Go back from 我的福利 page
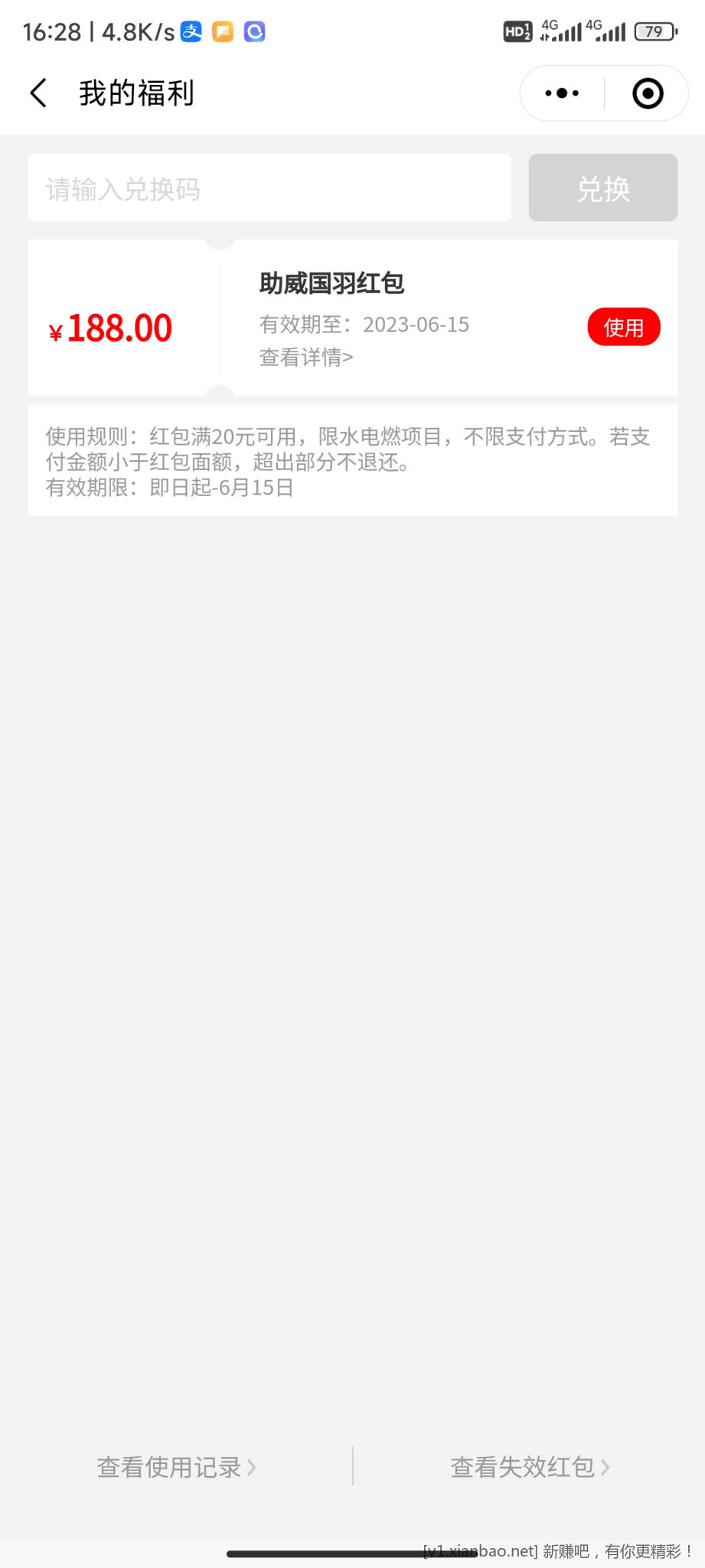 tap(38, 93)
